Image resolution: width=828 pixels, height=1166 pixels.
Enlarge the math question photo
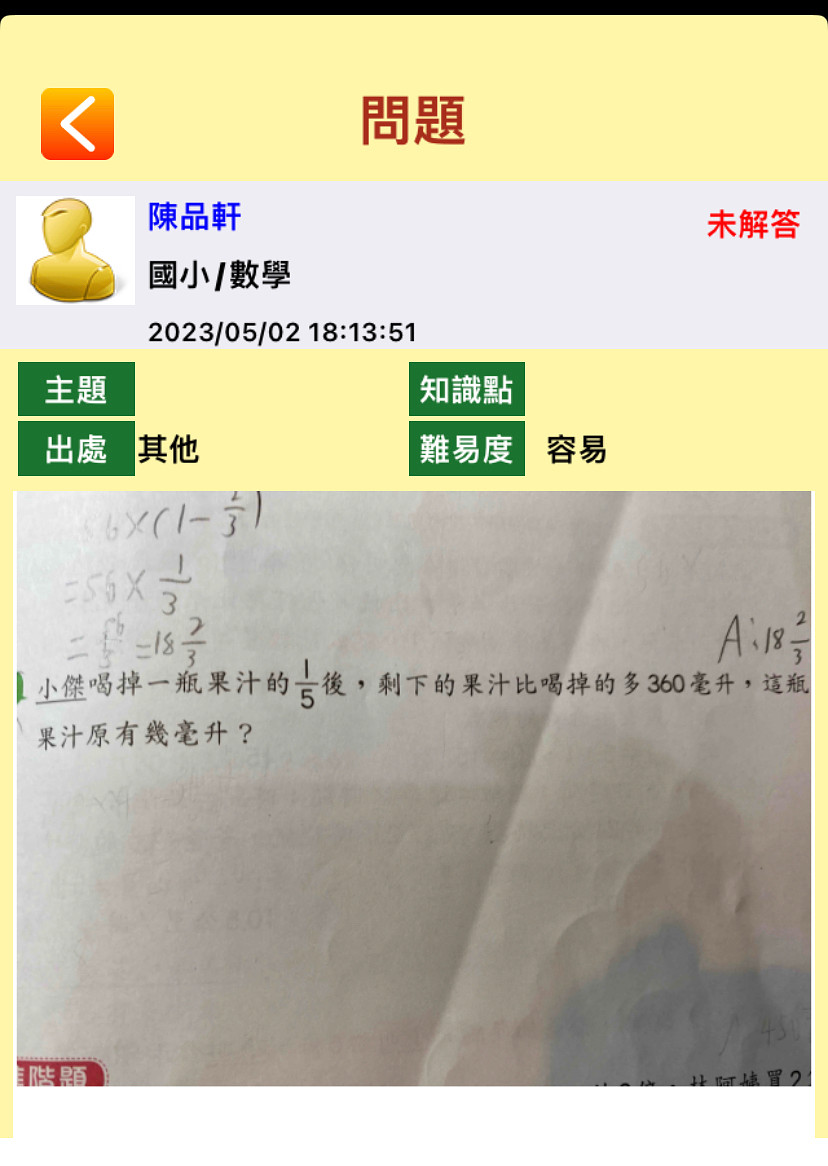pos(413,788)
